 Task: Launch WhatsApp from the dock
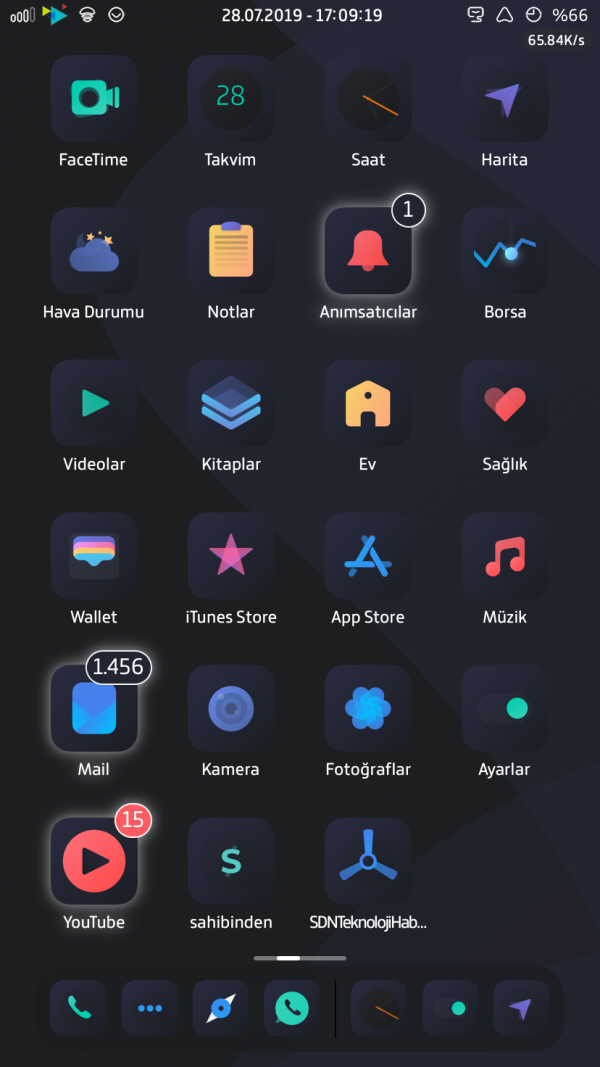292,1008
